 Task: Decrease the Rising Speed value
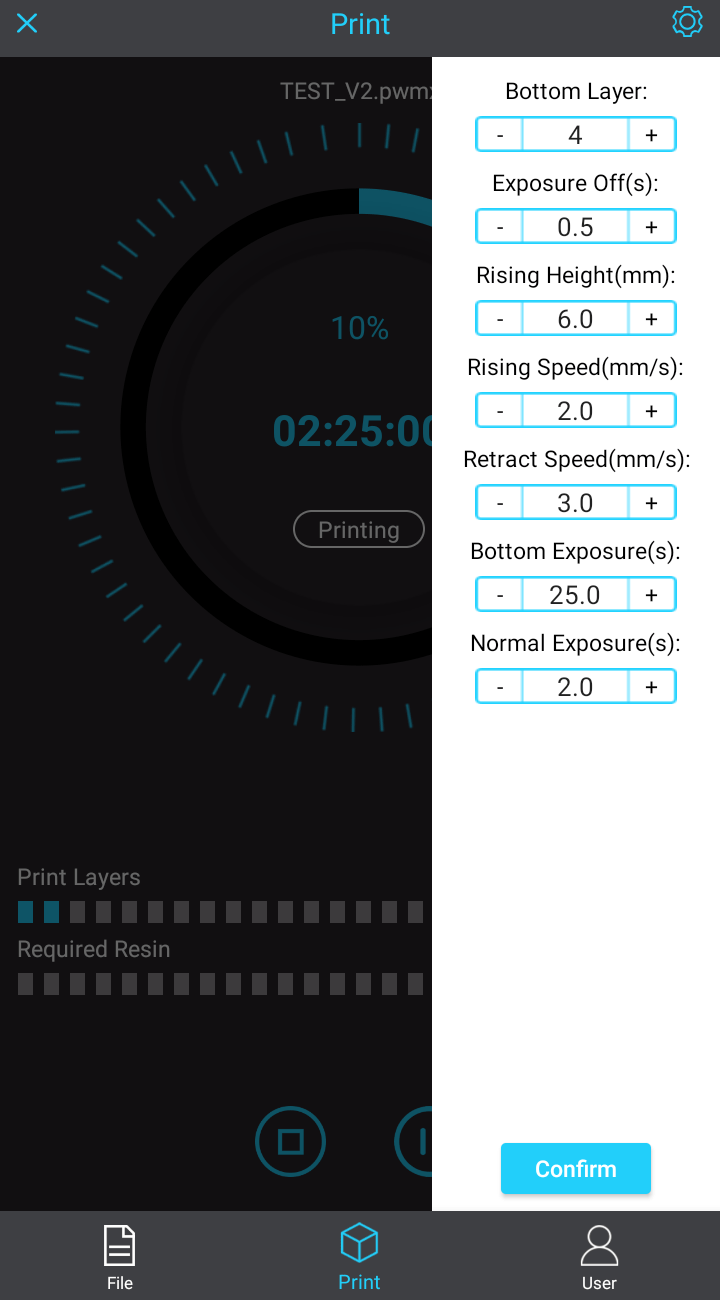pos(500,411)
